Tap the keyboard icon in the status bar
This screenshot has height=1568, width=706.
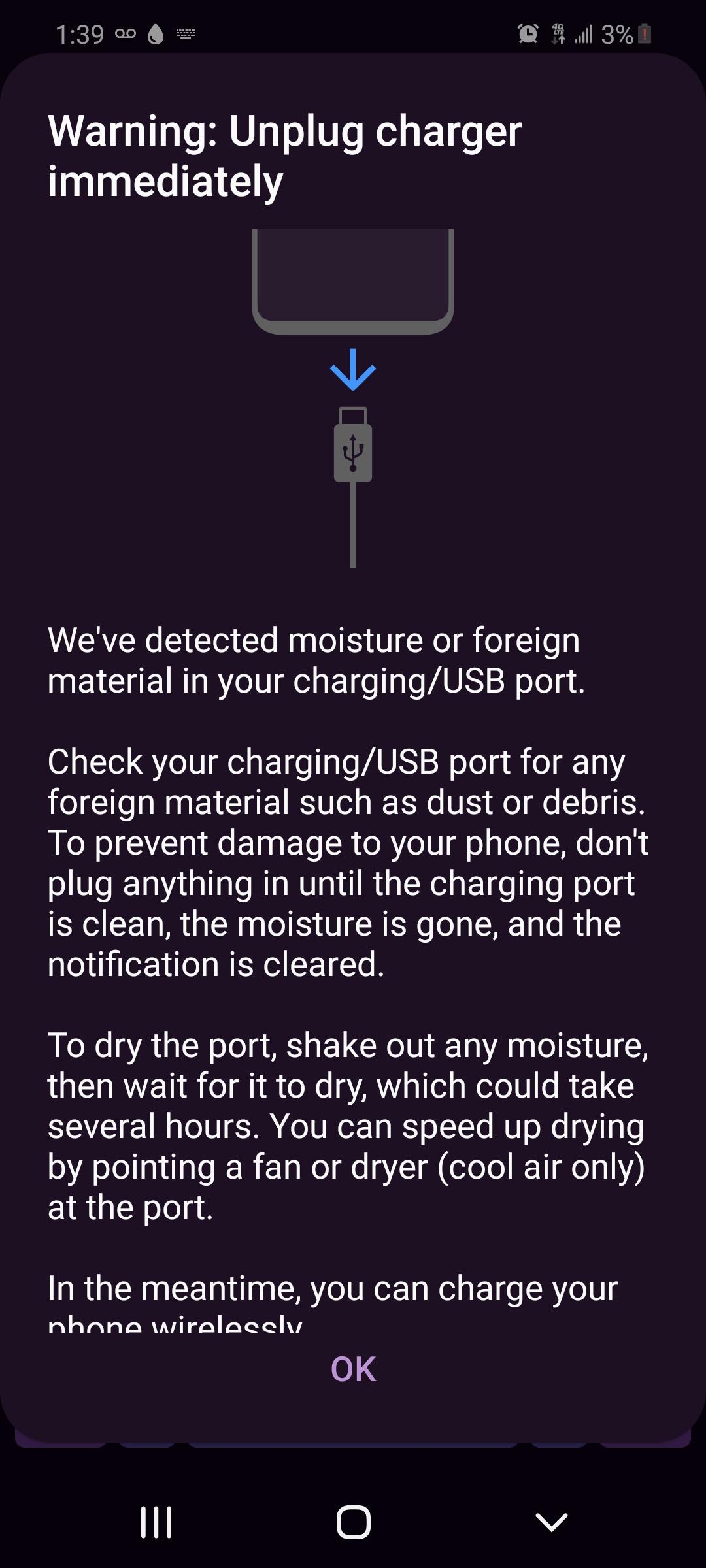186,34
